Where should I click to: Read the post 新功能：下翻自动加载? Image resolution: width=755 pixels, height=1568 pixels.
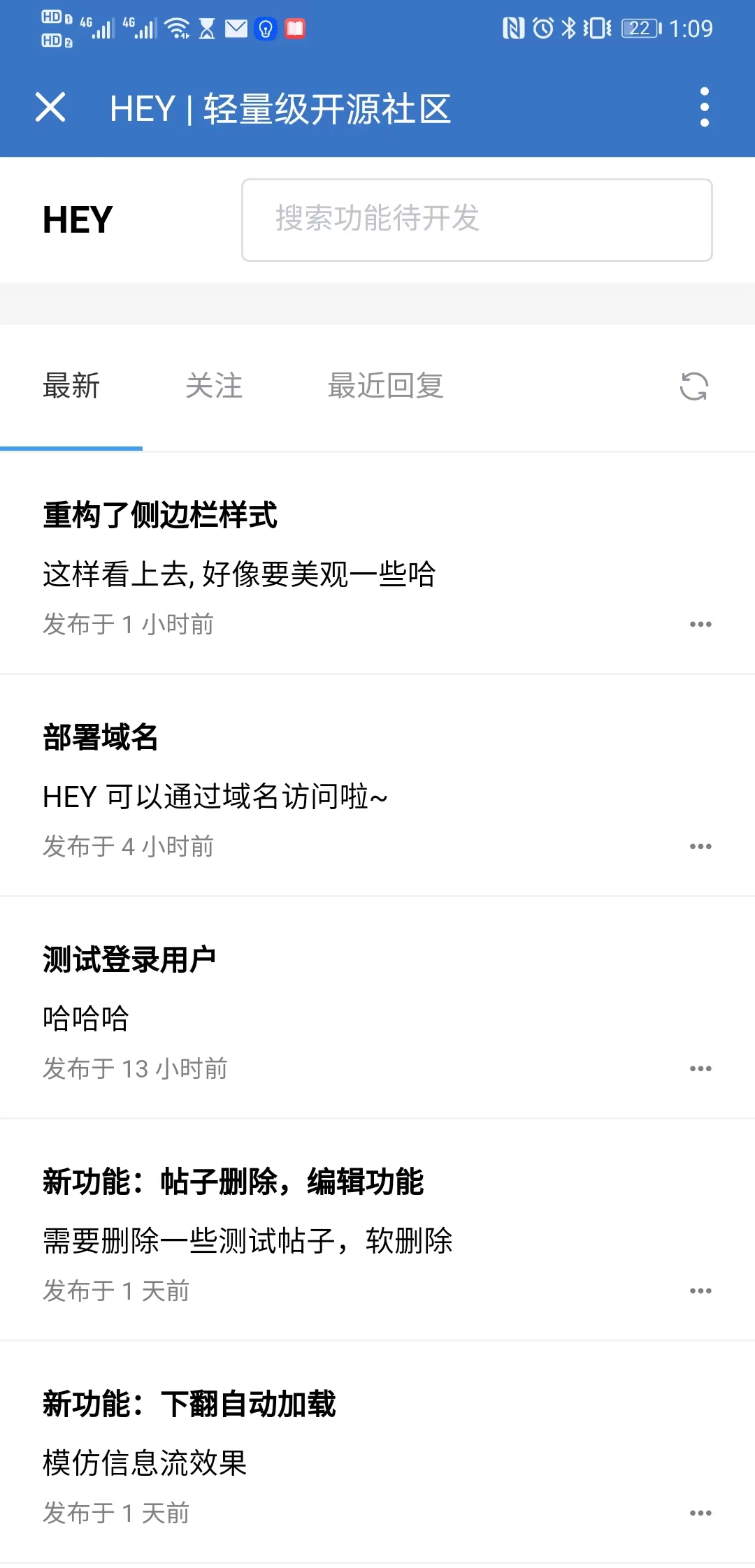189,1404
